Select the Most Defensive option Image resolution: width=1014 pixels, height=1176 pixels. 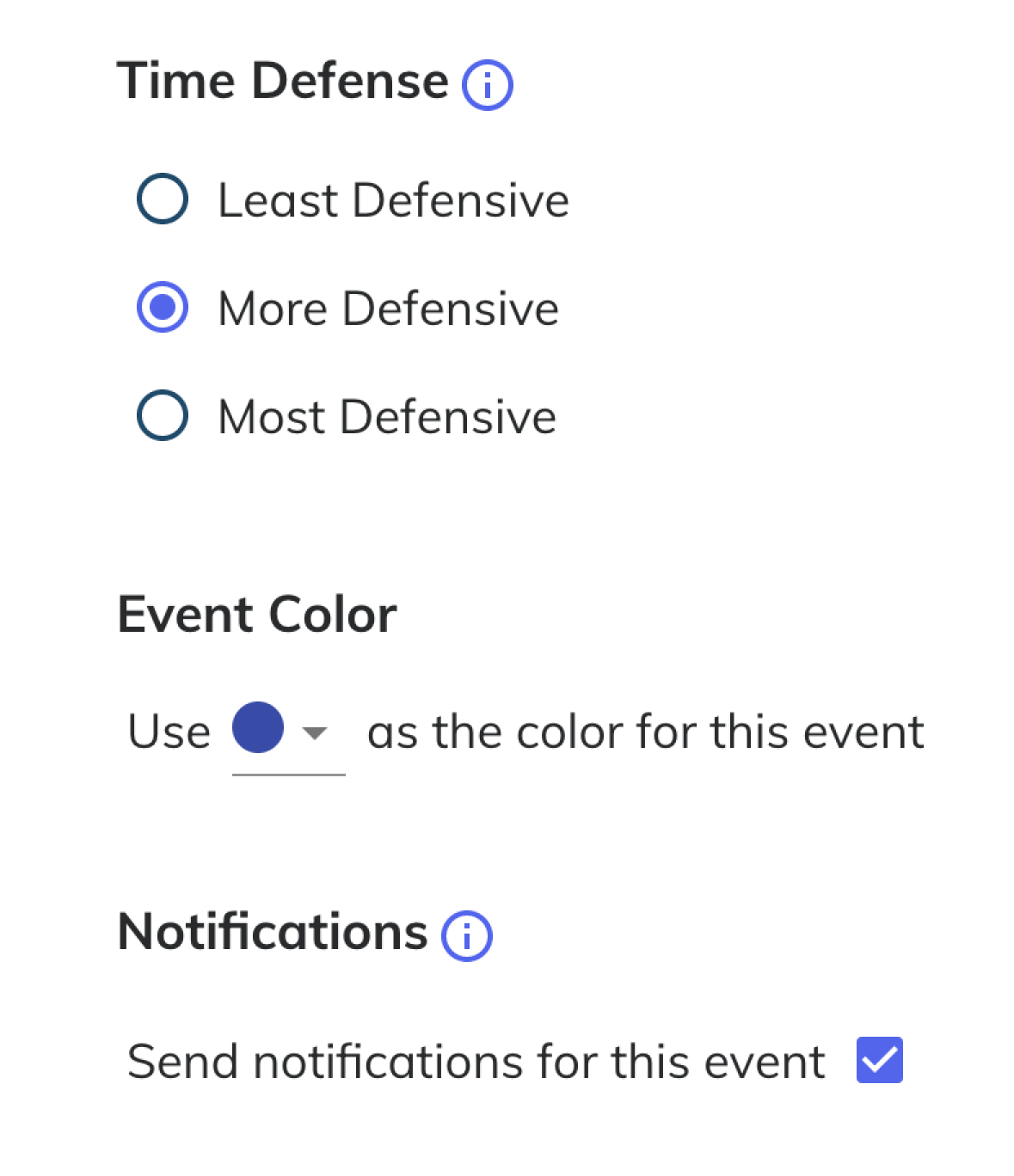(x=163, y=416)
